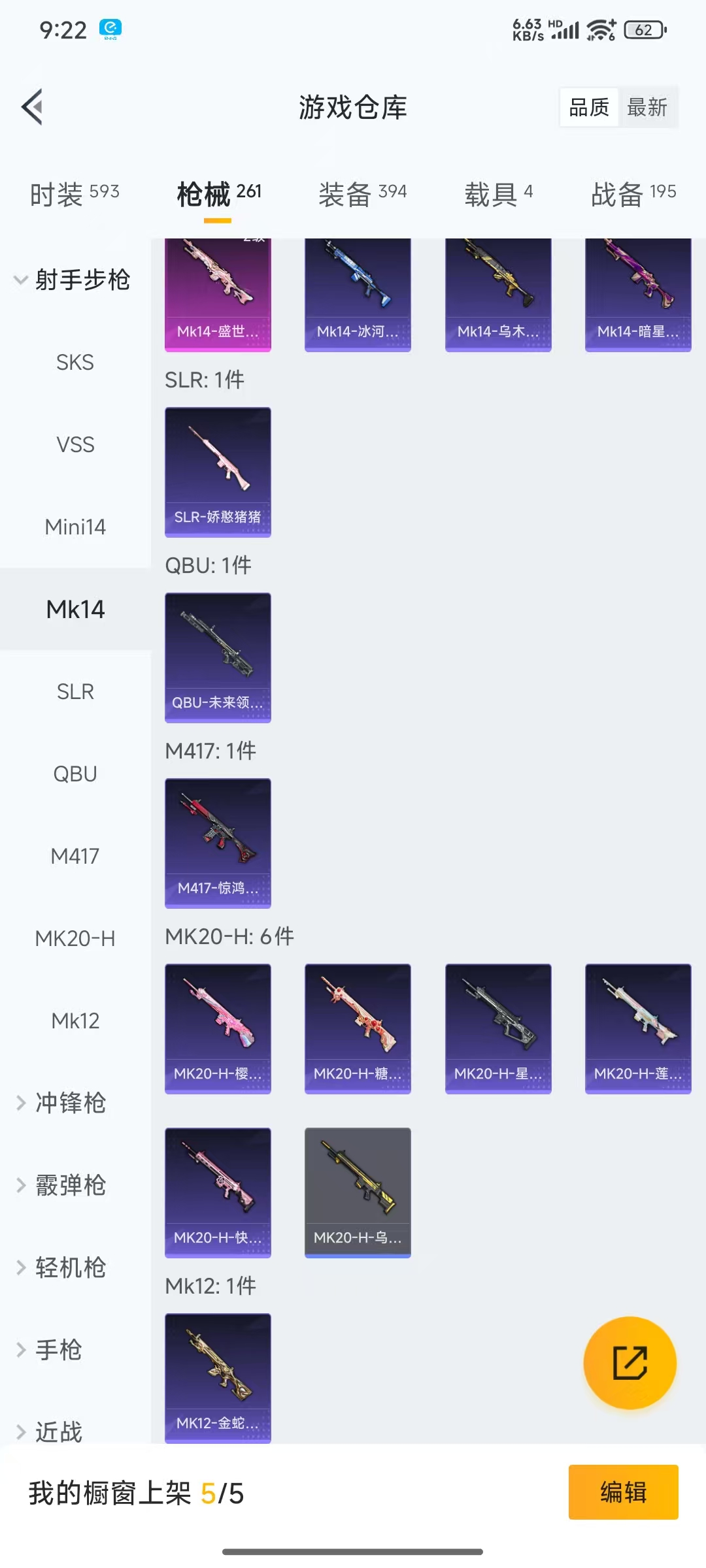Switch to the 装备 tab
706x1568 pixels.
click(x=362, y=194)
